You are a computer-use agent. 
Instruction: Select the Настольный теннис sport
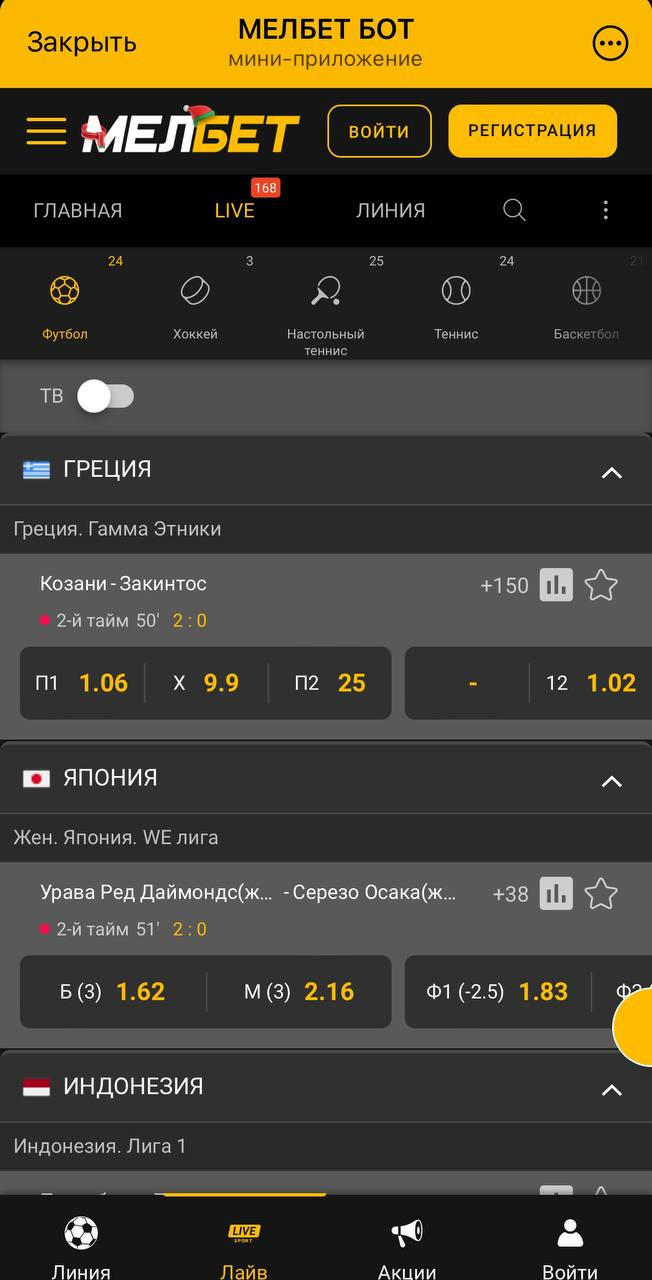tap(325, 310)
